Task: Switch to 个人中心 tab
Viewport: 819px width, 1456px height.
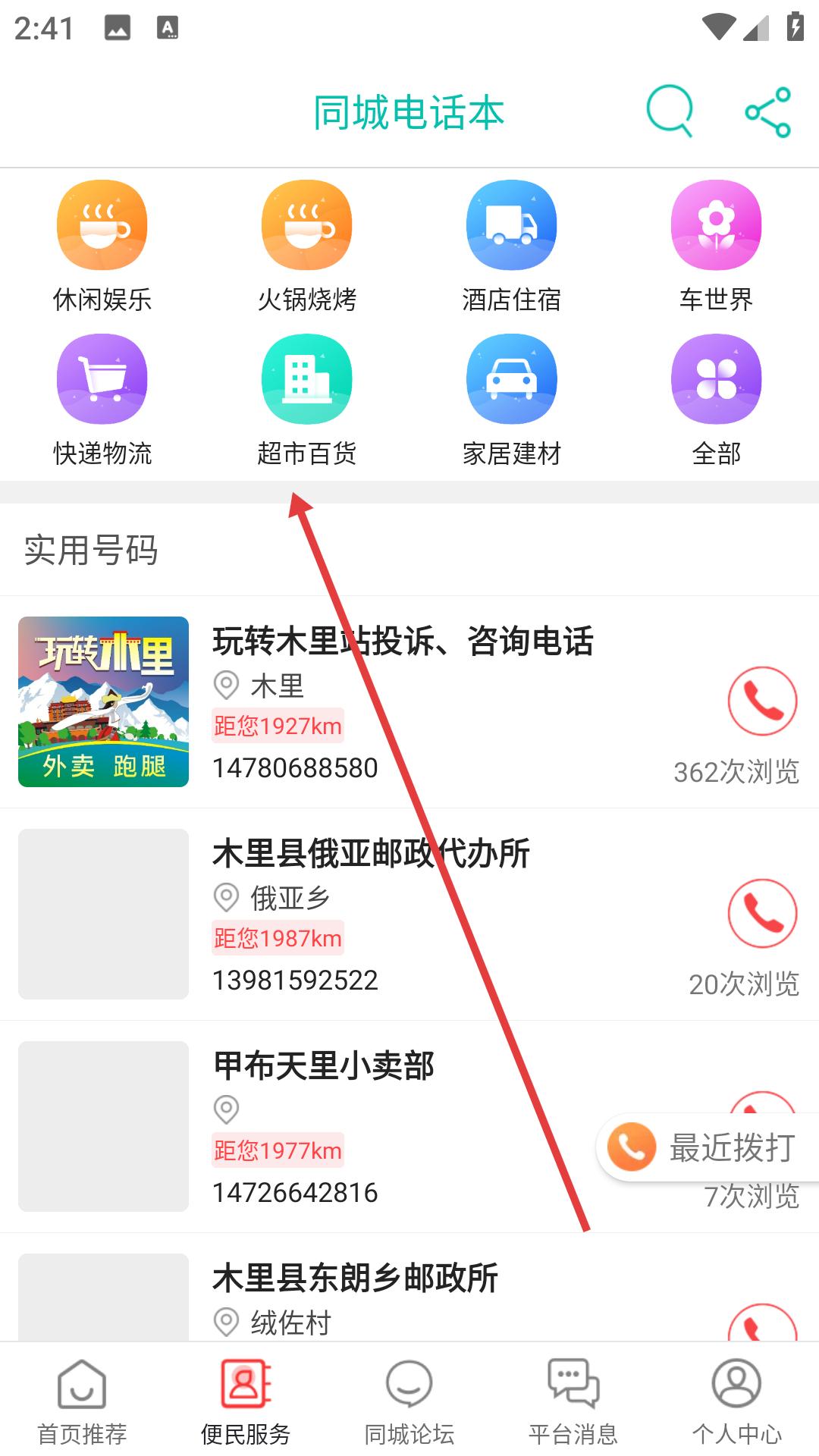Action: coord(736,1401)
